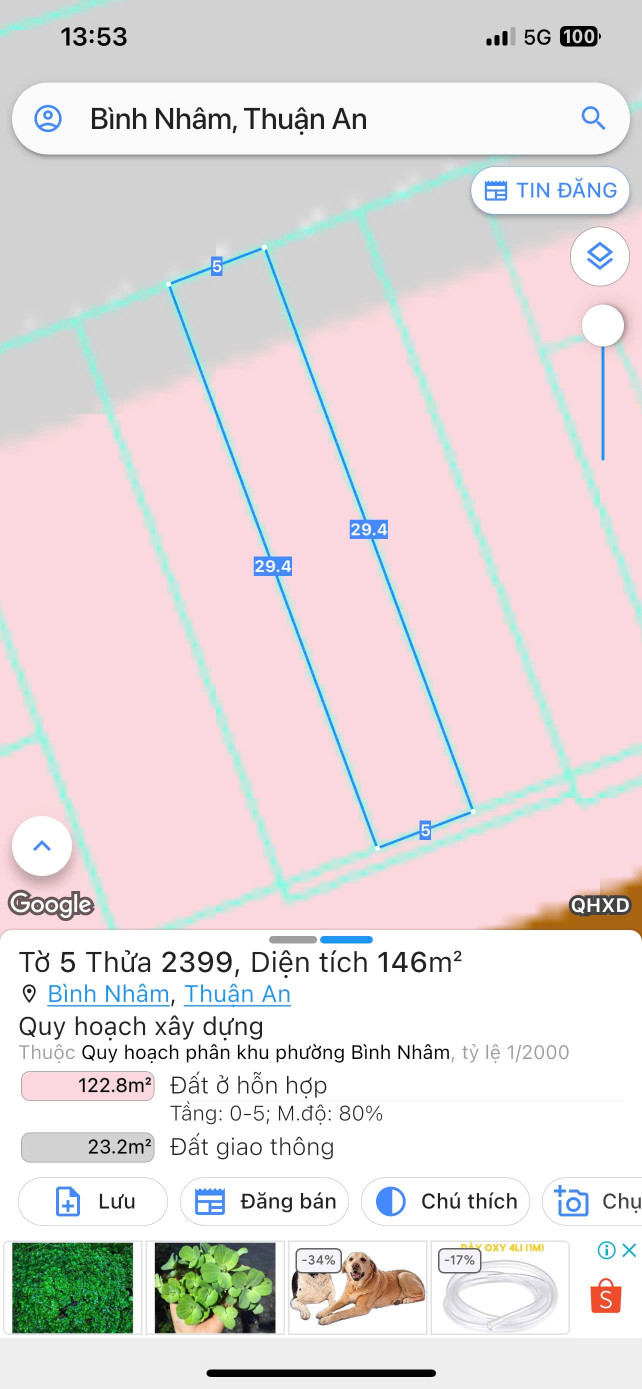
Task: Tap the profile icon in search bar
Action: tap(47, 119)
